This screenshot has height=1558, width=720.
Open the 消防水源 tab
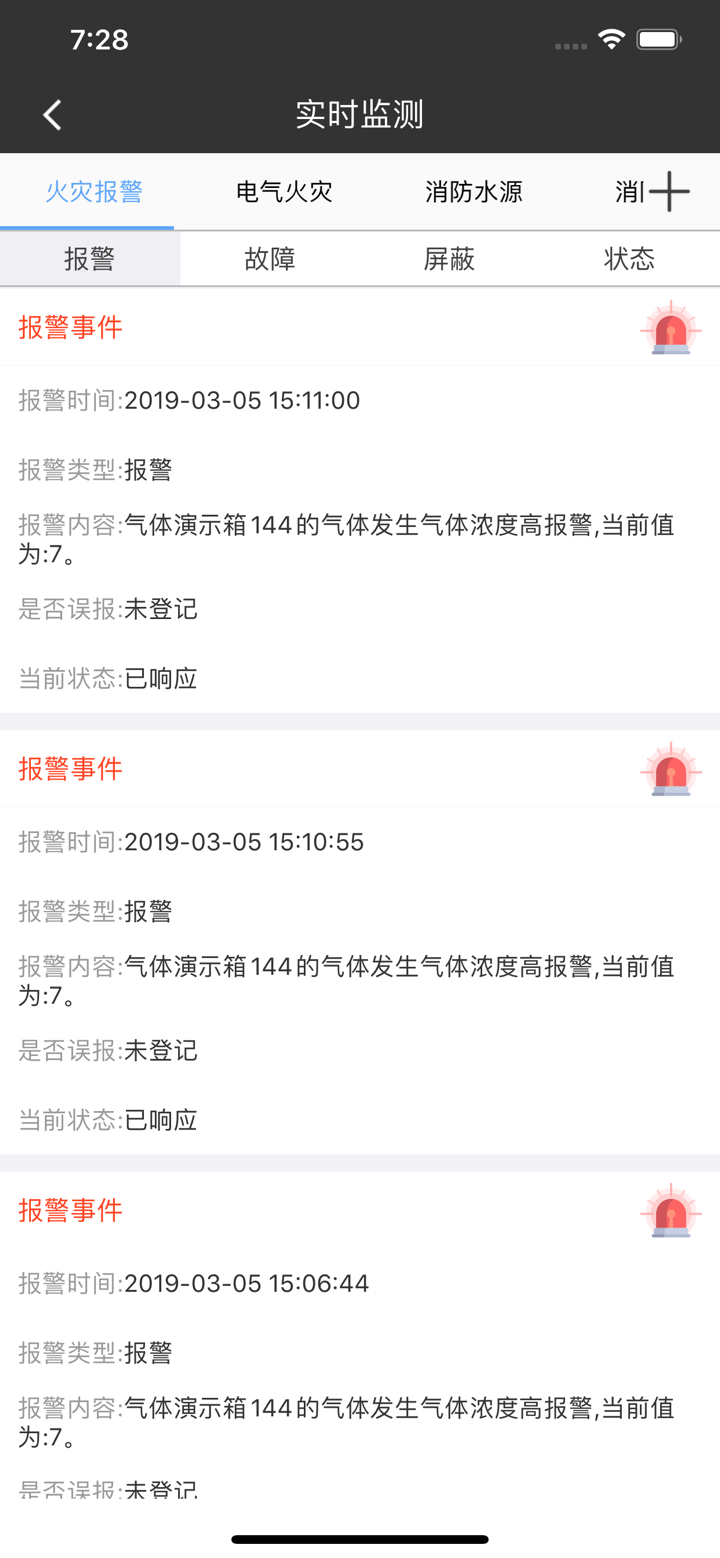[x=474, y=192]
